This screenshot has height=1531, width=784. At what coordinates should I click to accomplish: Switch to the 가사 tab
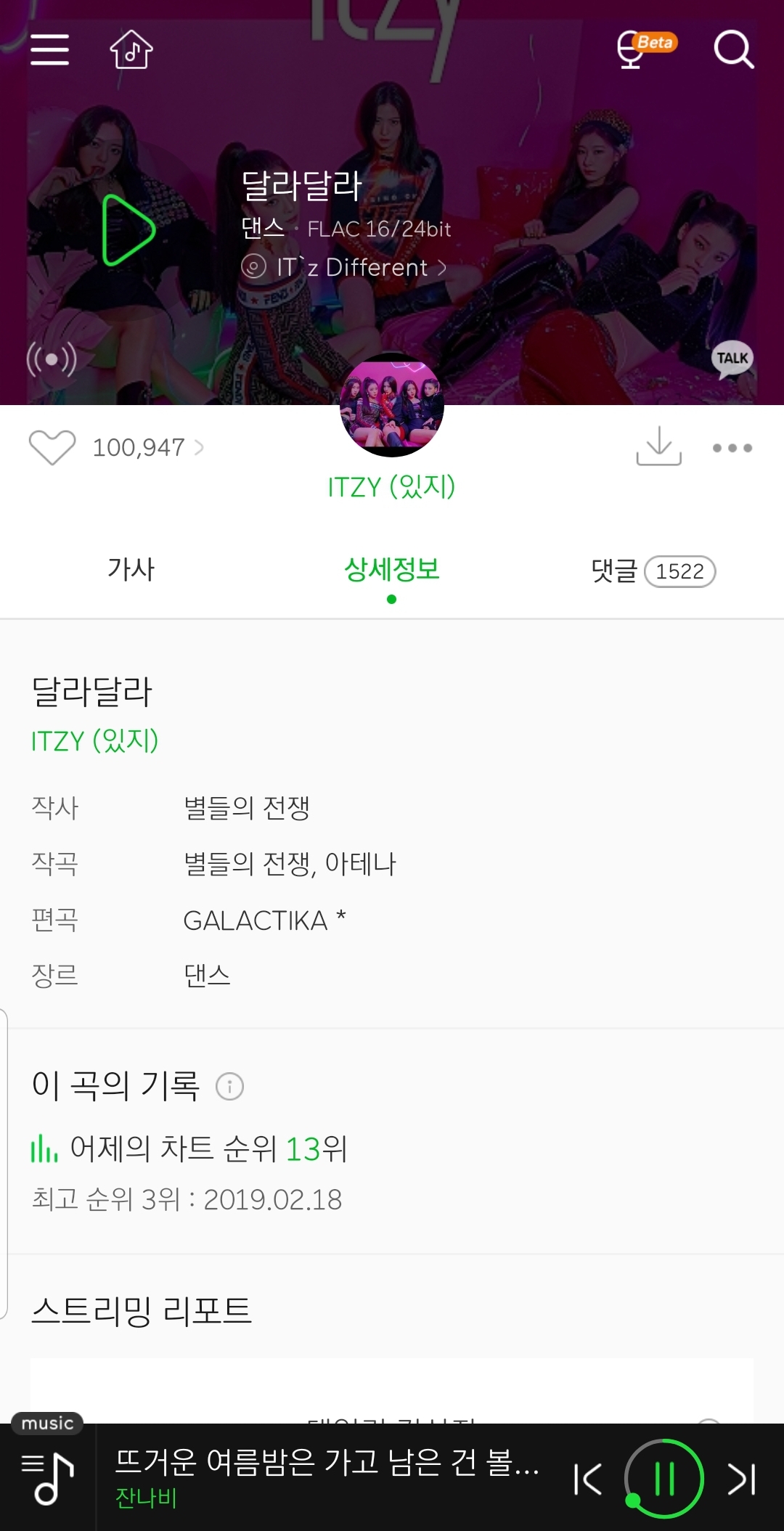click(x=131, y=570)
